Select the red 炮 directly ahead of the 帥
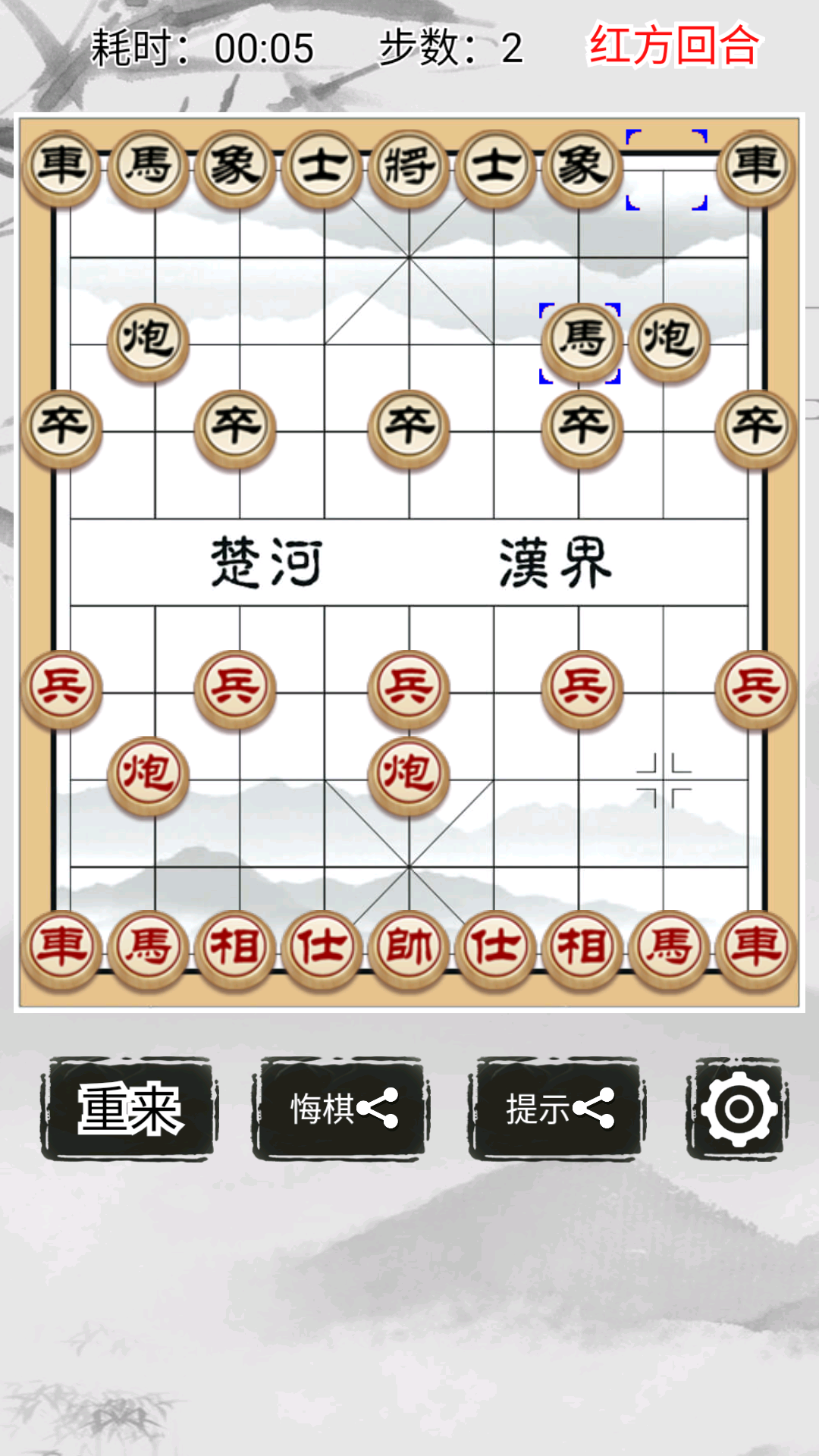819x1456 pixels. (409, 775)
